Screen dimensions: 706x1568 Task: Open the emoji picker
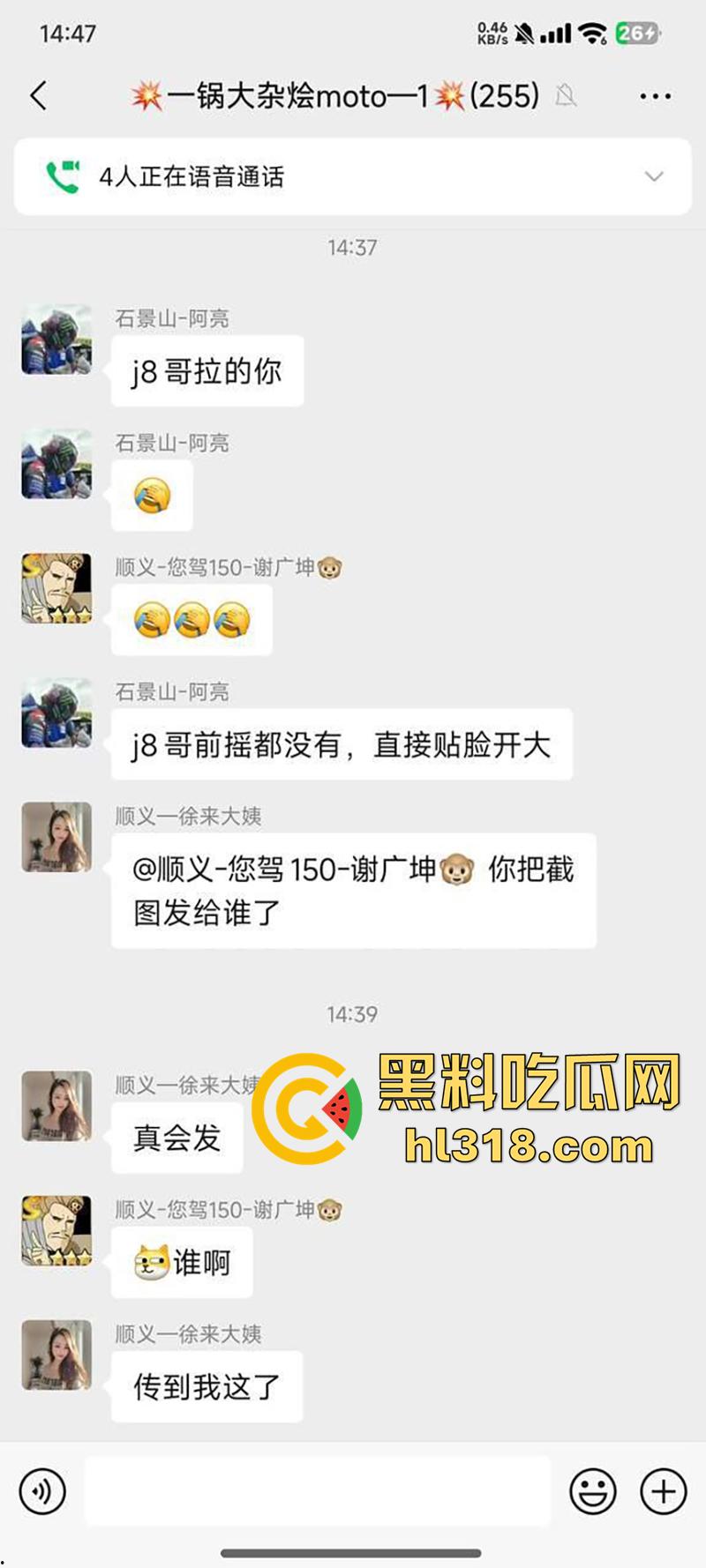(x=592, y=1491)
